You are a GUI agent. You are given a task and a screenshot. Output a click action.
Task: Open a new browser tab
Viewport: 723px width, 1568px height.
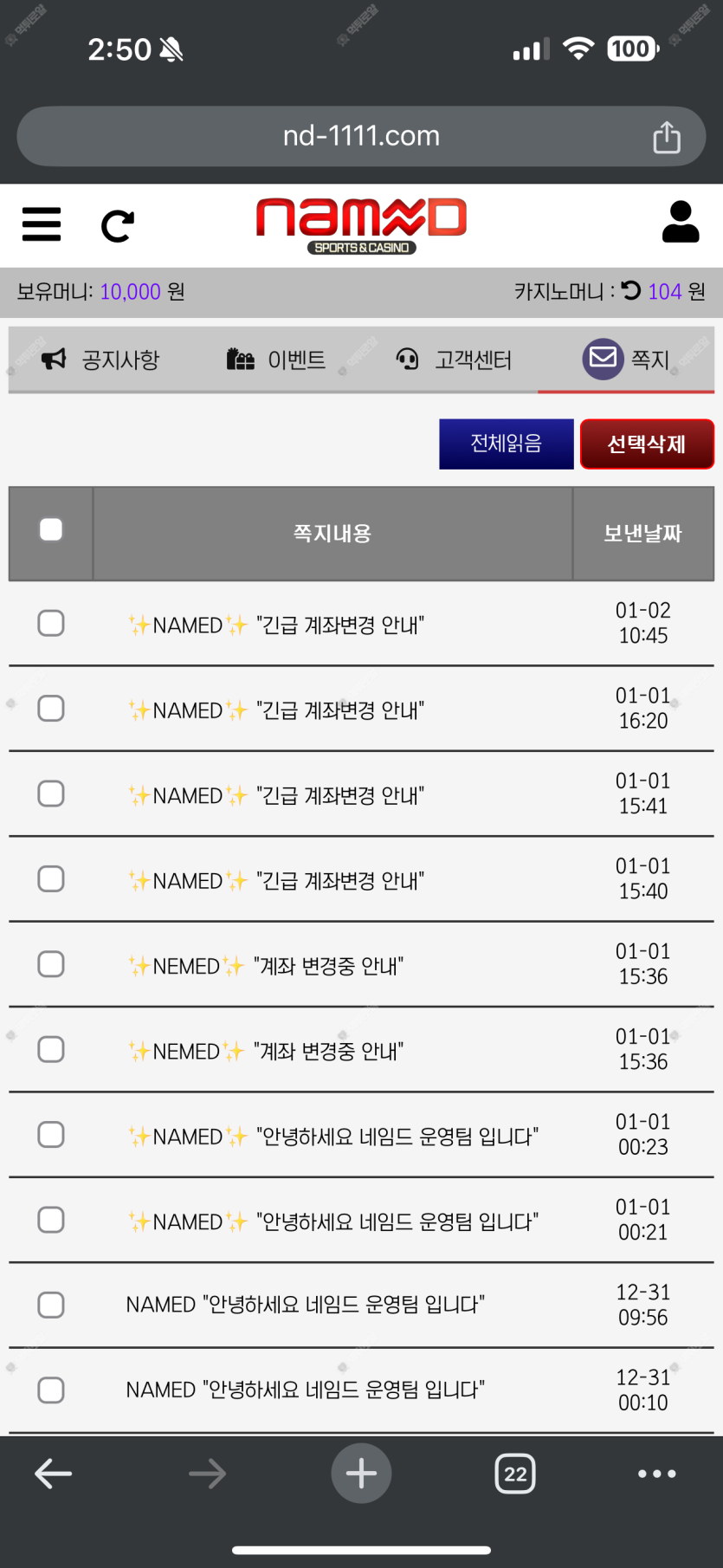click(x=361, y=1473)
